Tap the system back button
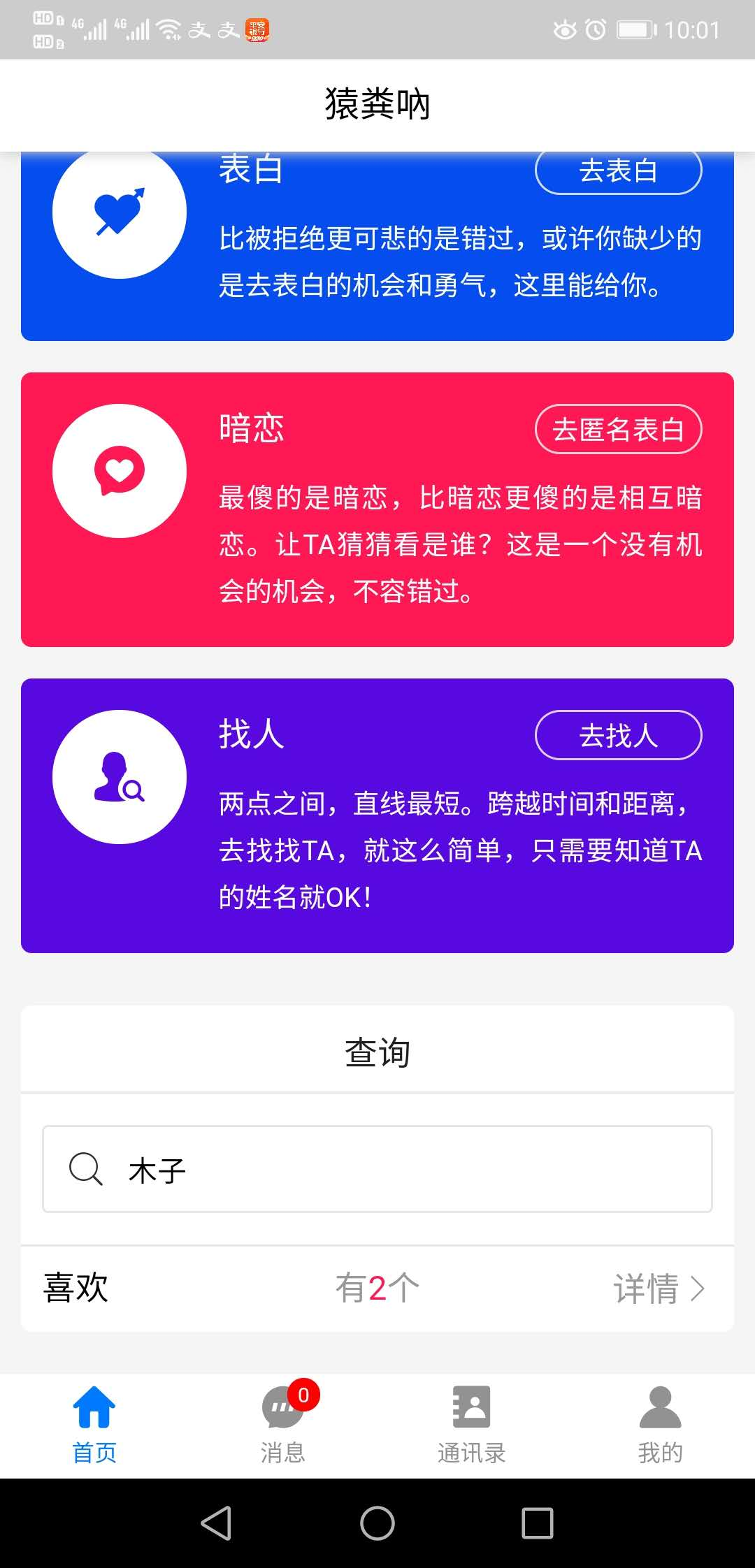This screenshot has height=1568, width=755. pyautogui.click(x=217, y=1523)
